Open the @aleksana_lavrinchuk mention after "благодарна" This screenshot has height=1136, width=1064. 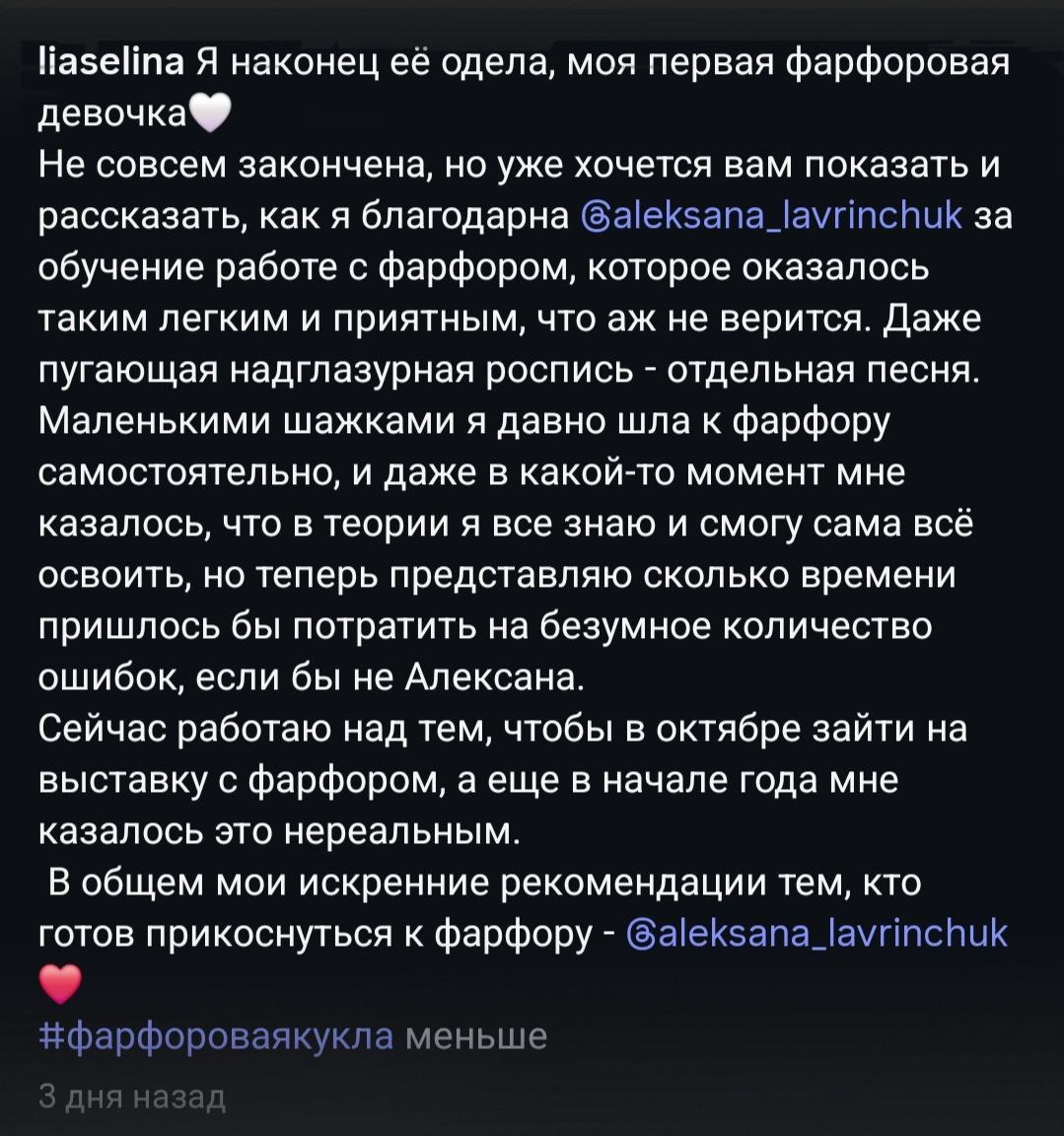(772, 216)
